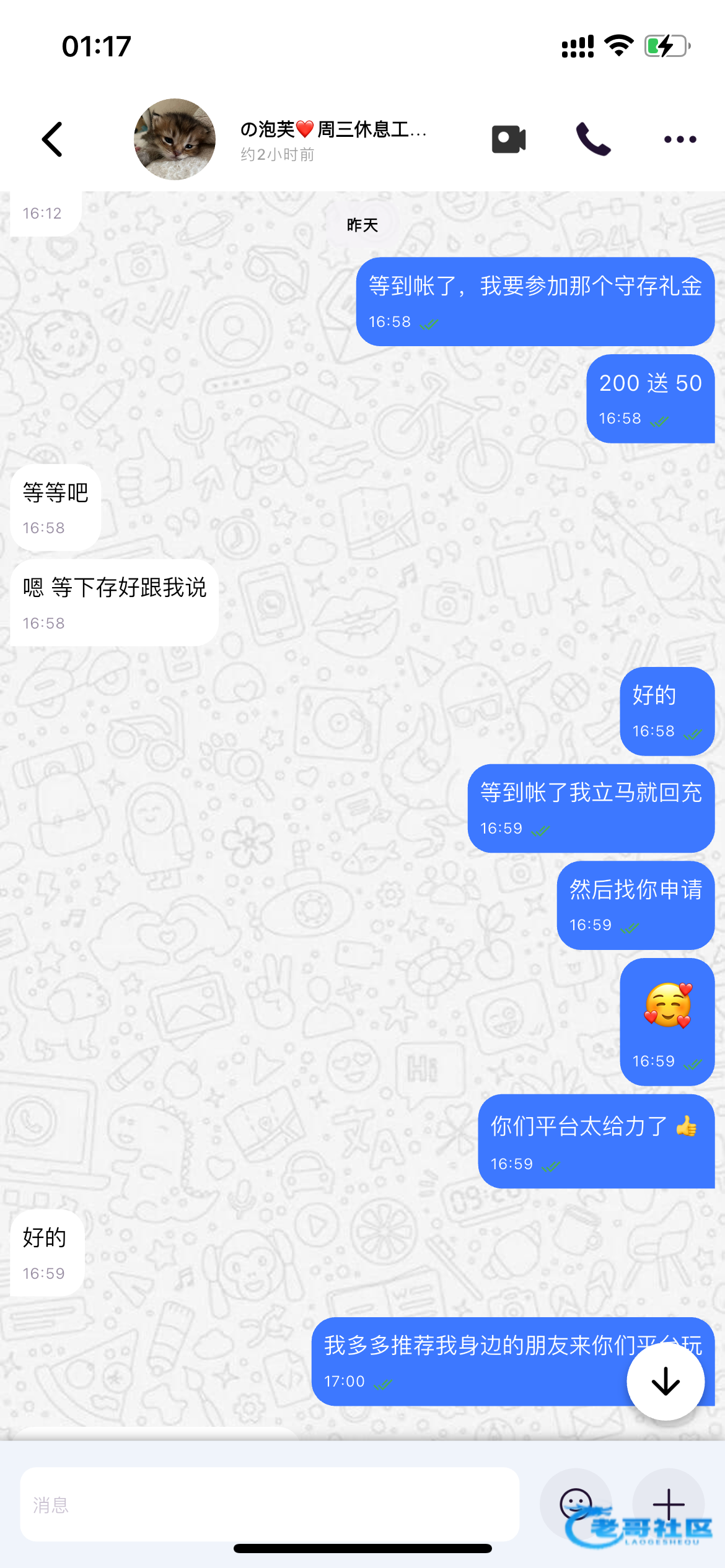Open the contact's kitten profile picture
The width and height of the screenshot is (725, 1568).
[175, 139]
